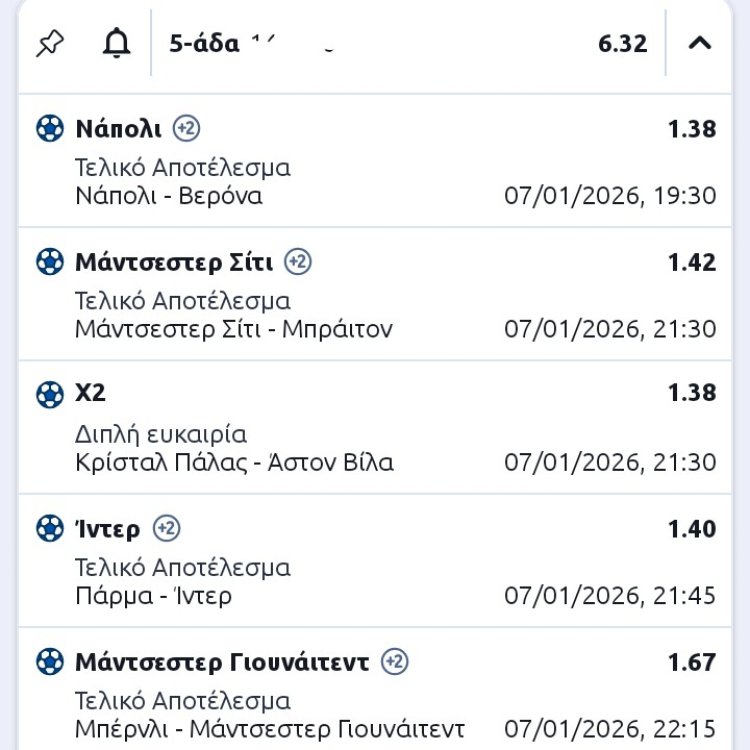
Task: View the Πάρμα - Ίντερ match
Action: click(153, 596)
